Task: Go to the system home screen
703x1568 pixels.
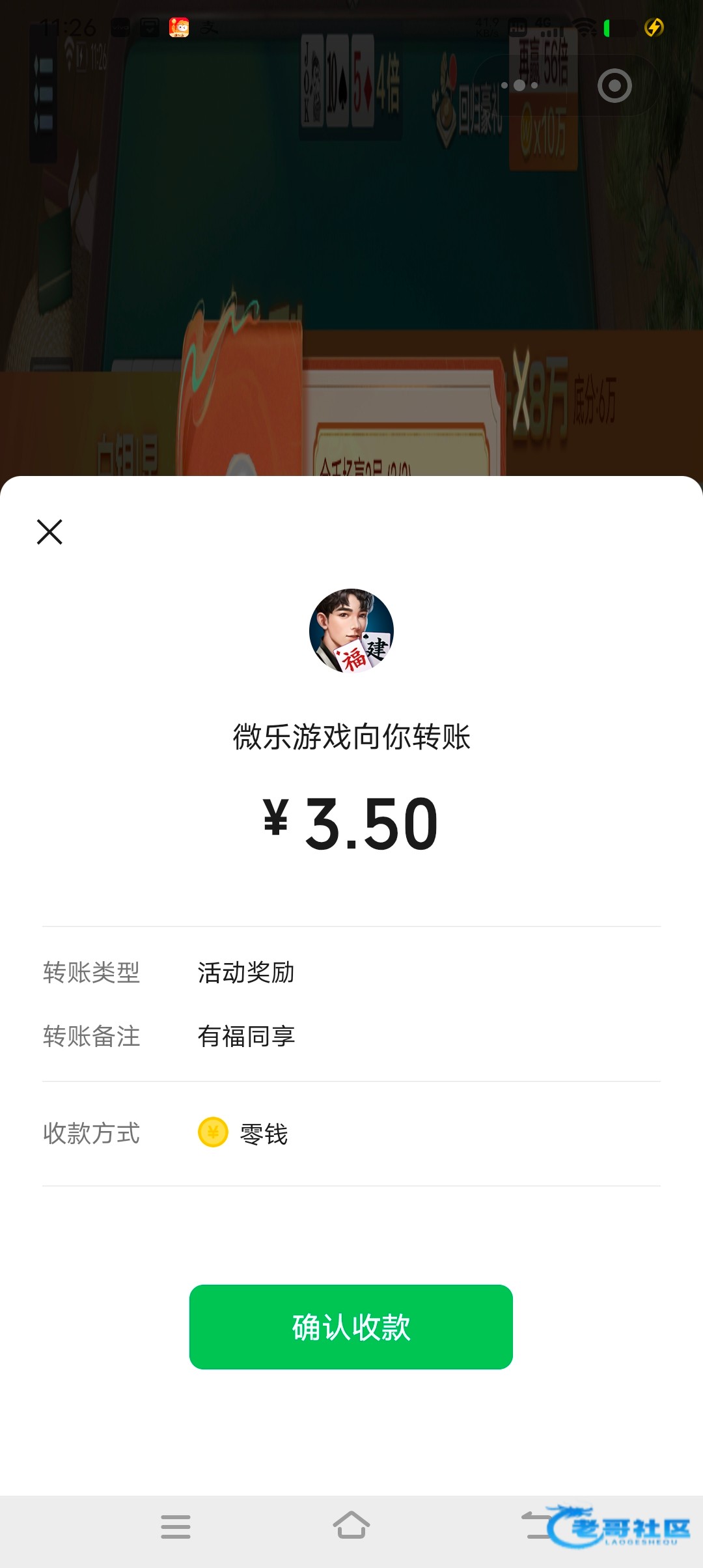Action: coord(351,1526)
